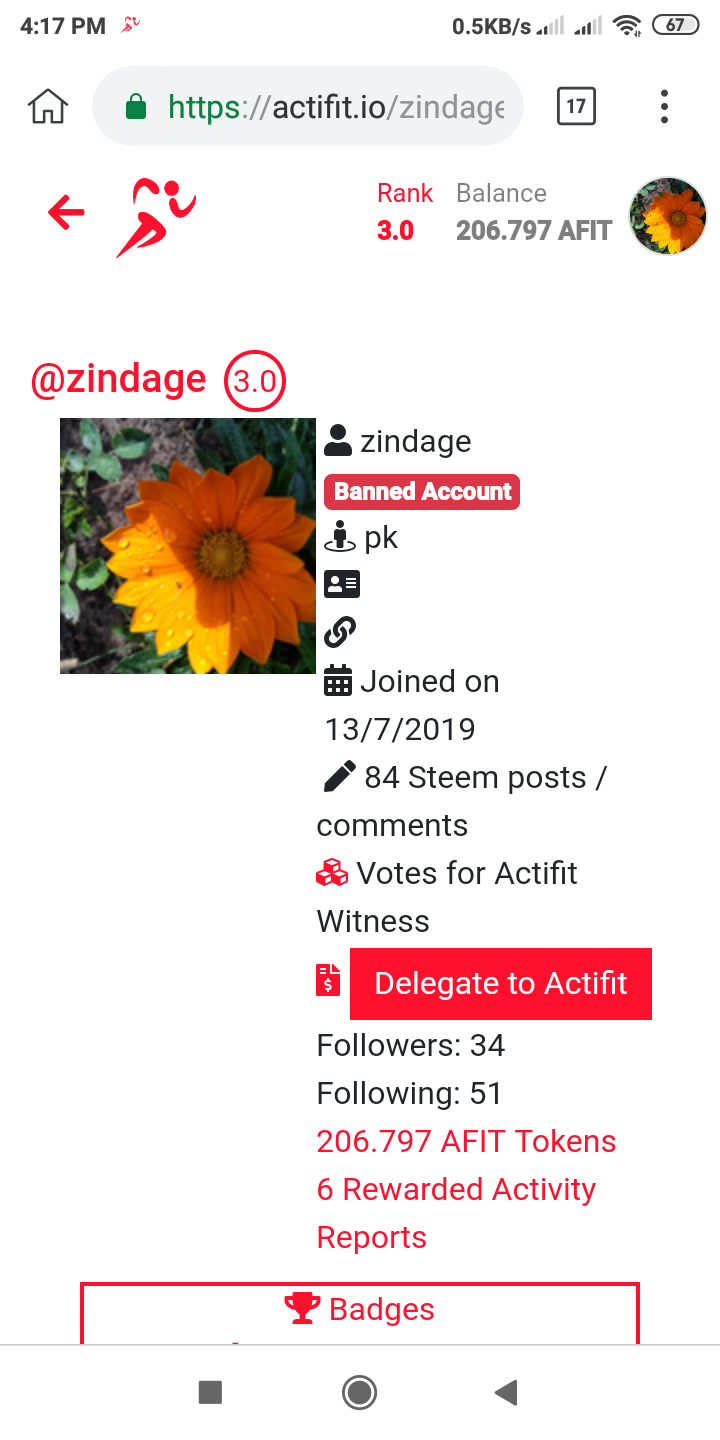Open the tab switcher showing 17 tabs

[x=576, y=106]
